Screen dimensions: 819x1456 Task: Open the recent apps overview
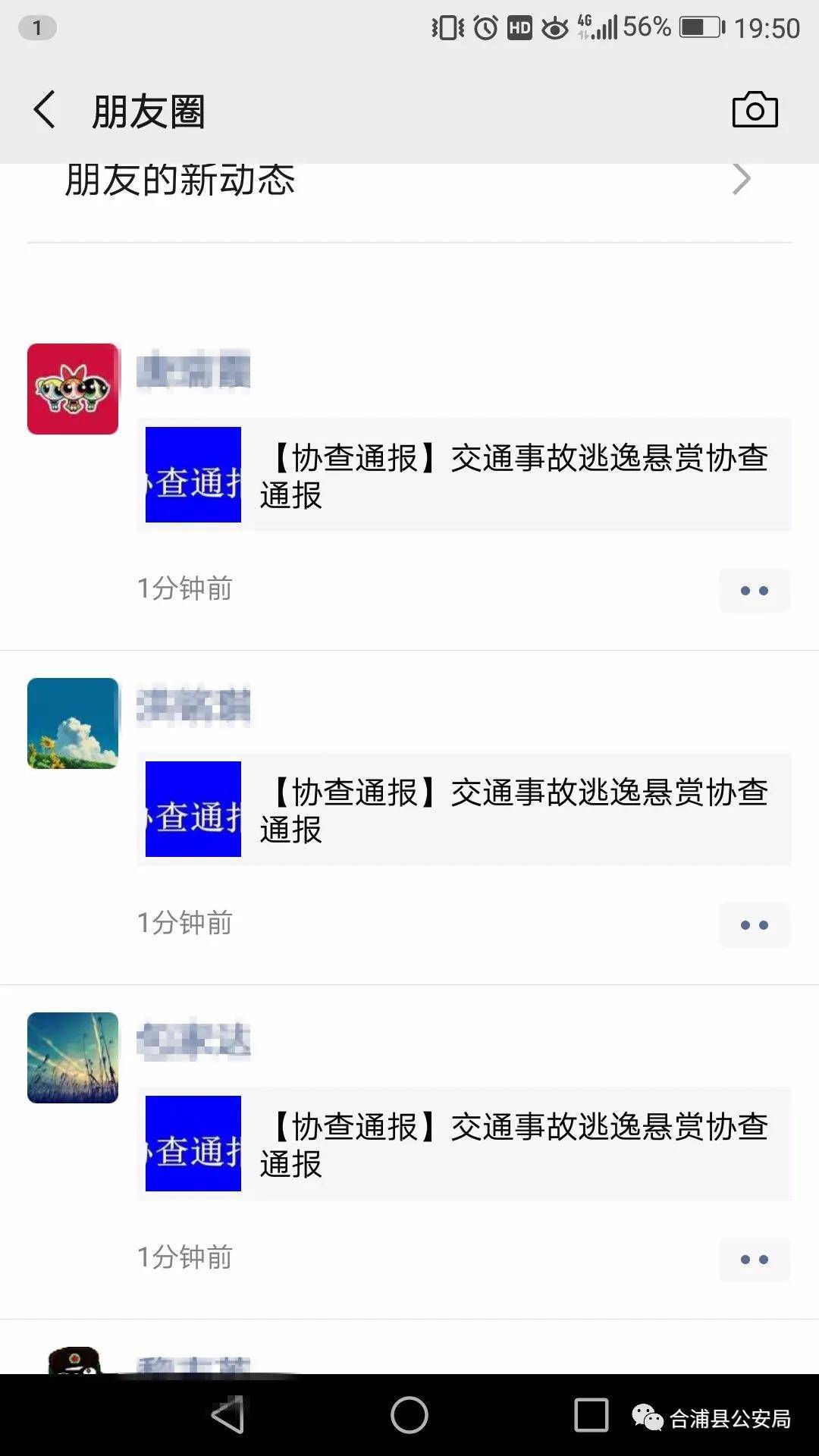591,1415
